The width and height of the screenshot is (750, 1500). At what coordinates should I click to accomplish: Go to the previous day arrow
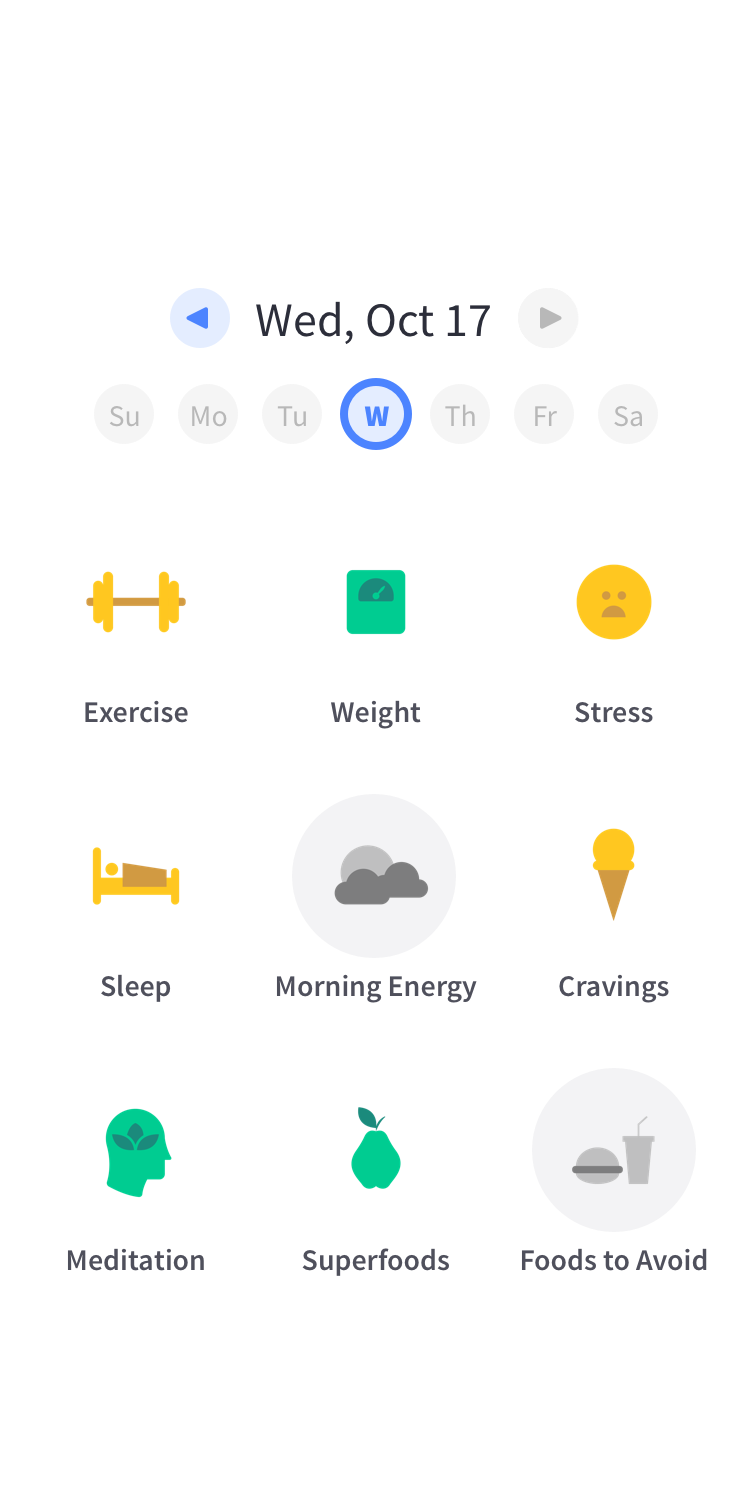coord(199,318)
